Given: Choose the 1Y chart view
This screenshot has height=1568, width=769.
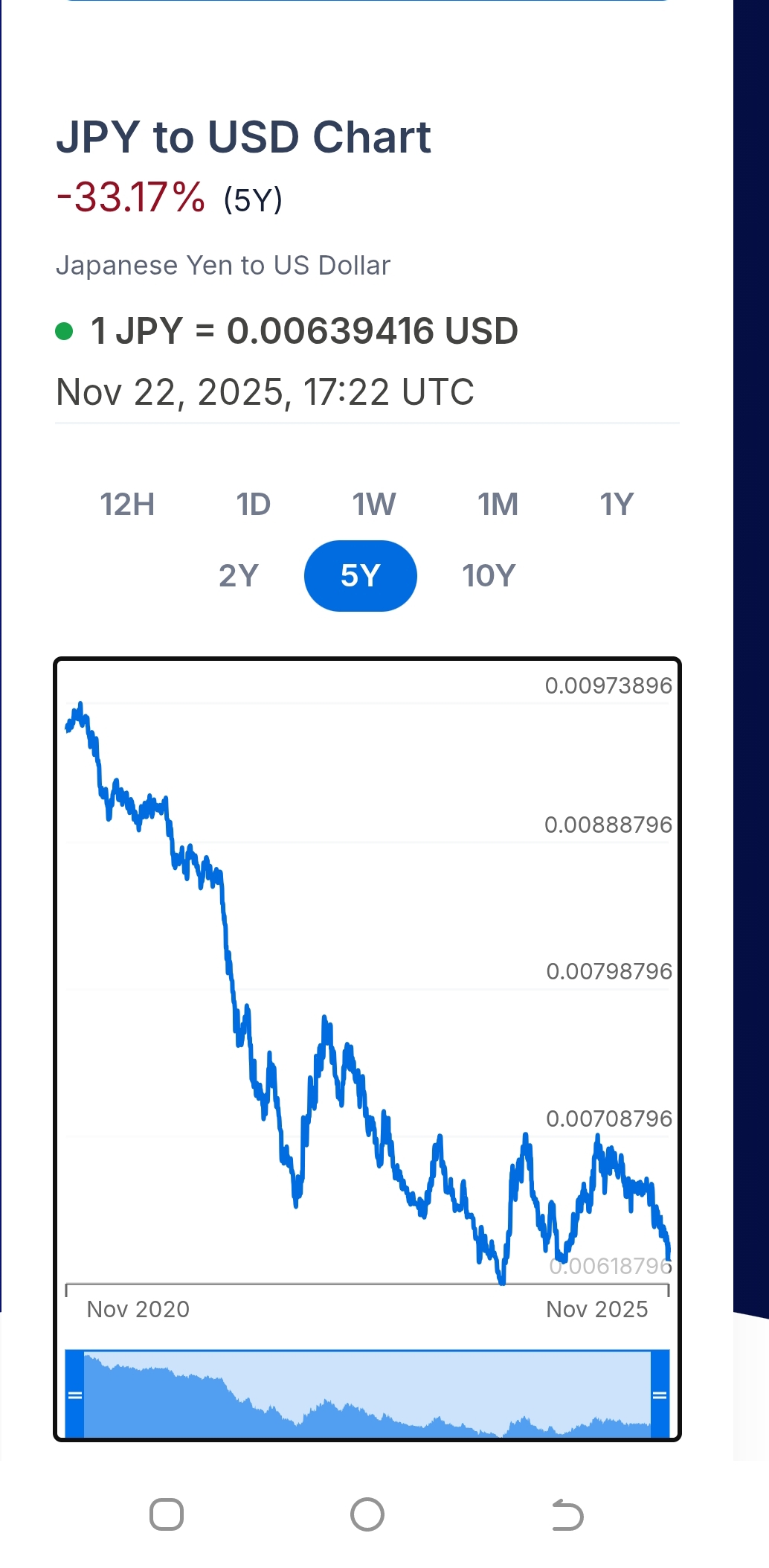Looking at the screenshot, I should [x=617, y=505].
